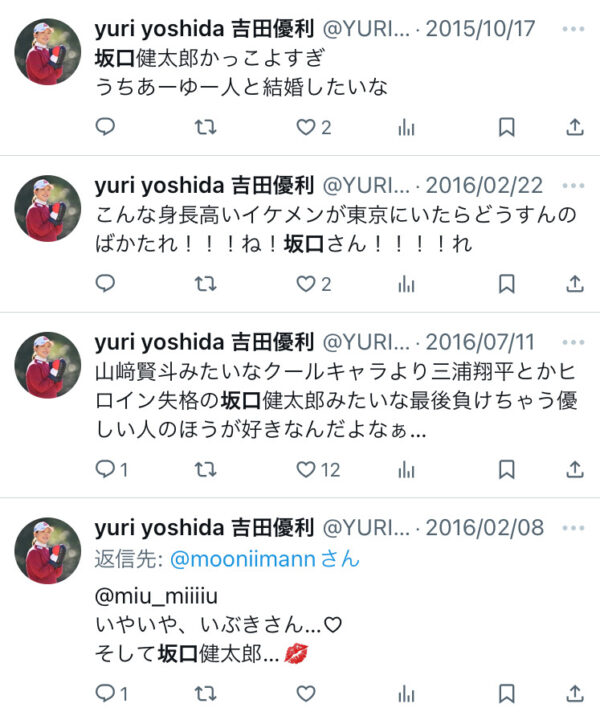Screen dimensions: 600x716
Task: Reply to the 2016/07/11 tweet
Action: 105,469
